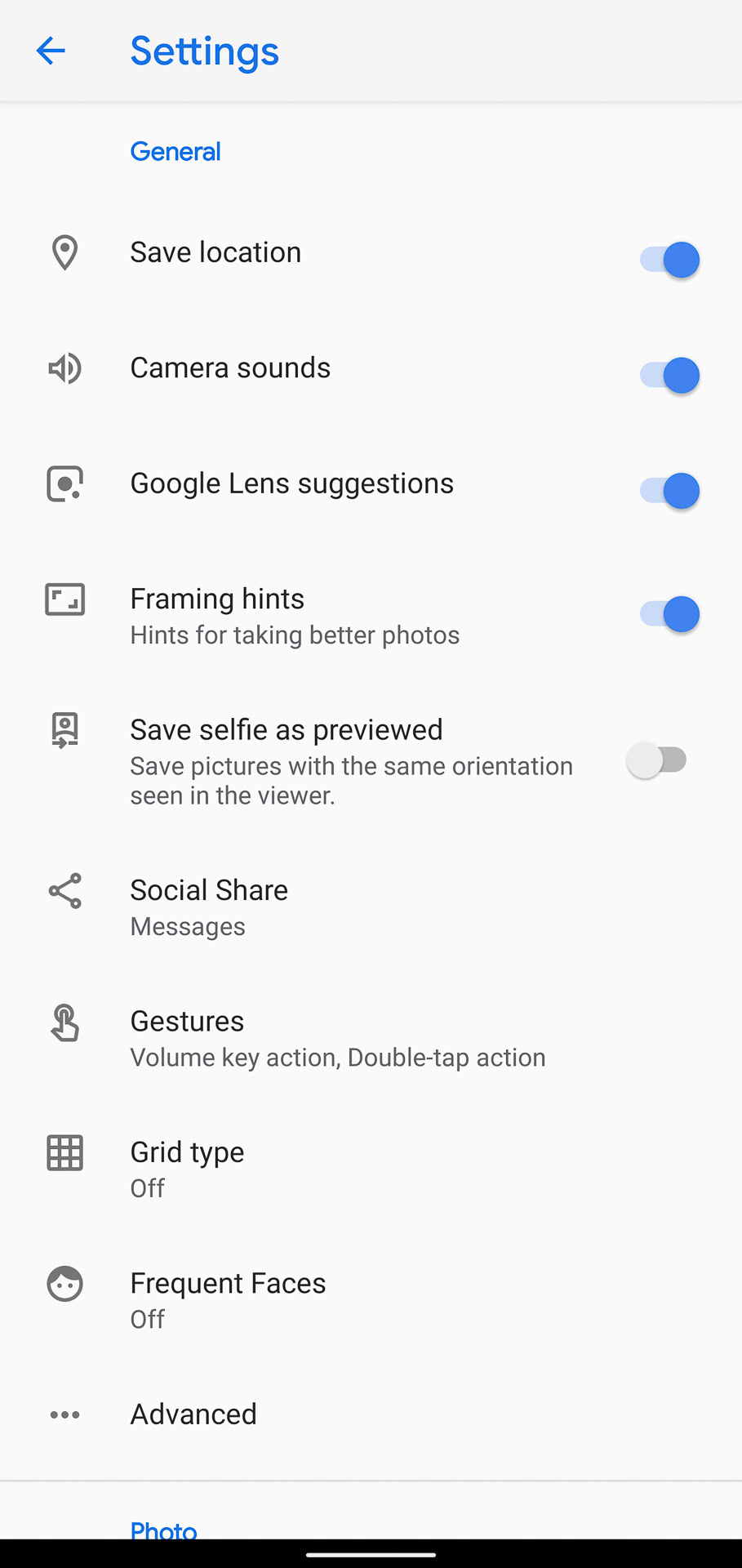Select Grid type option
This screenshot has width=742, height=1568.
pyautogui.click(x=188, y=1168)
